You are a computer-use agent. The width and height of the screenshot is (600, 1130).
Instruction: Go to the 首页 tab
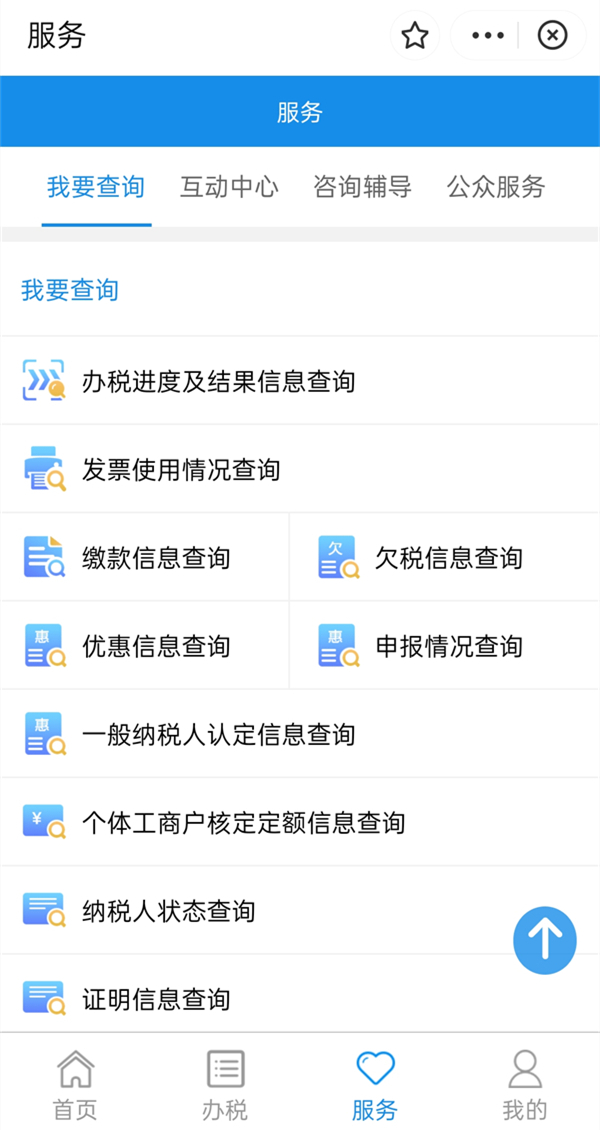[75, 1084]
